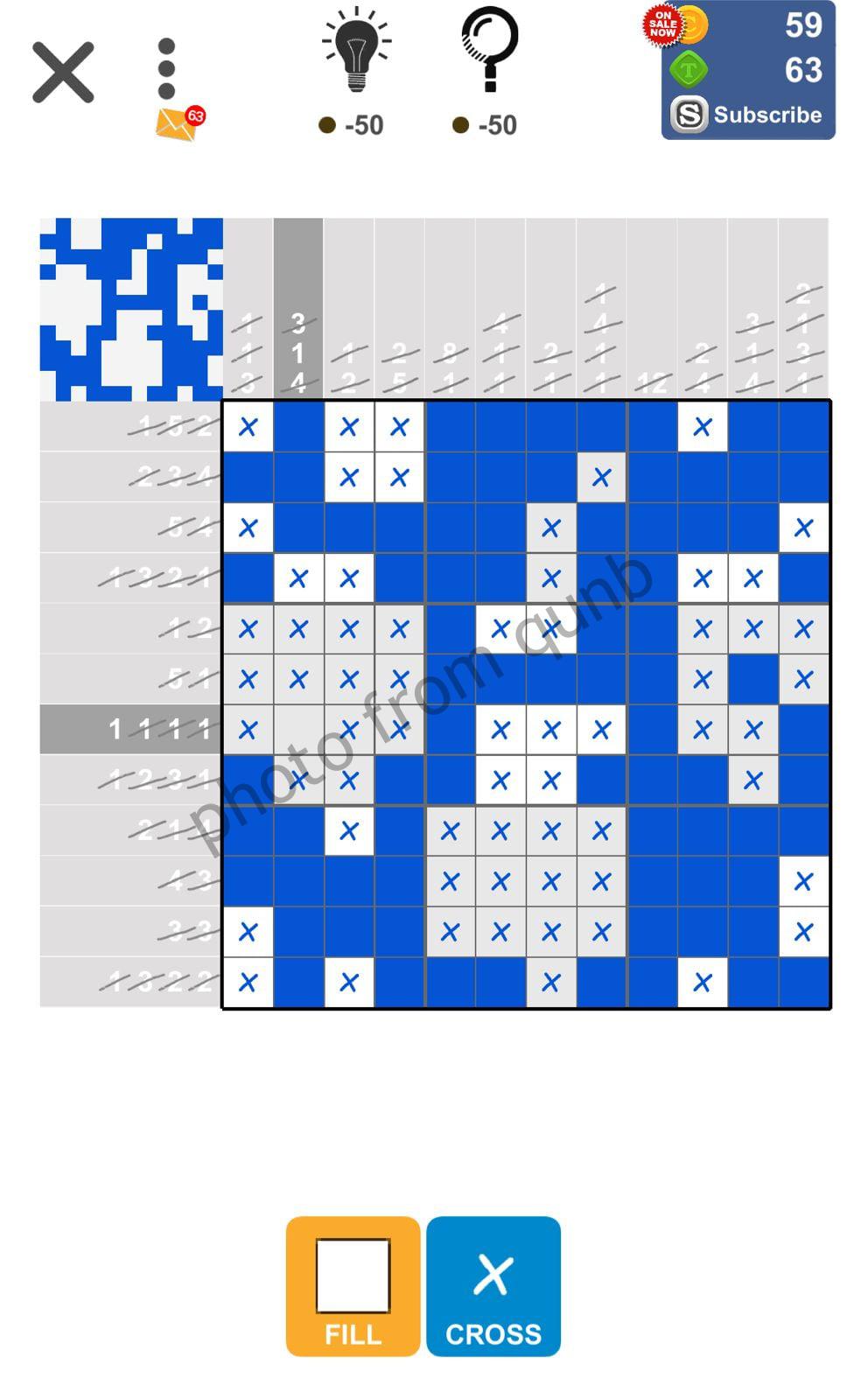The width and height of the screenshot is (847, 1400).
Task: Open the mail inbox with 63 badge
Action: tap(178, 123)
